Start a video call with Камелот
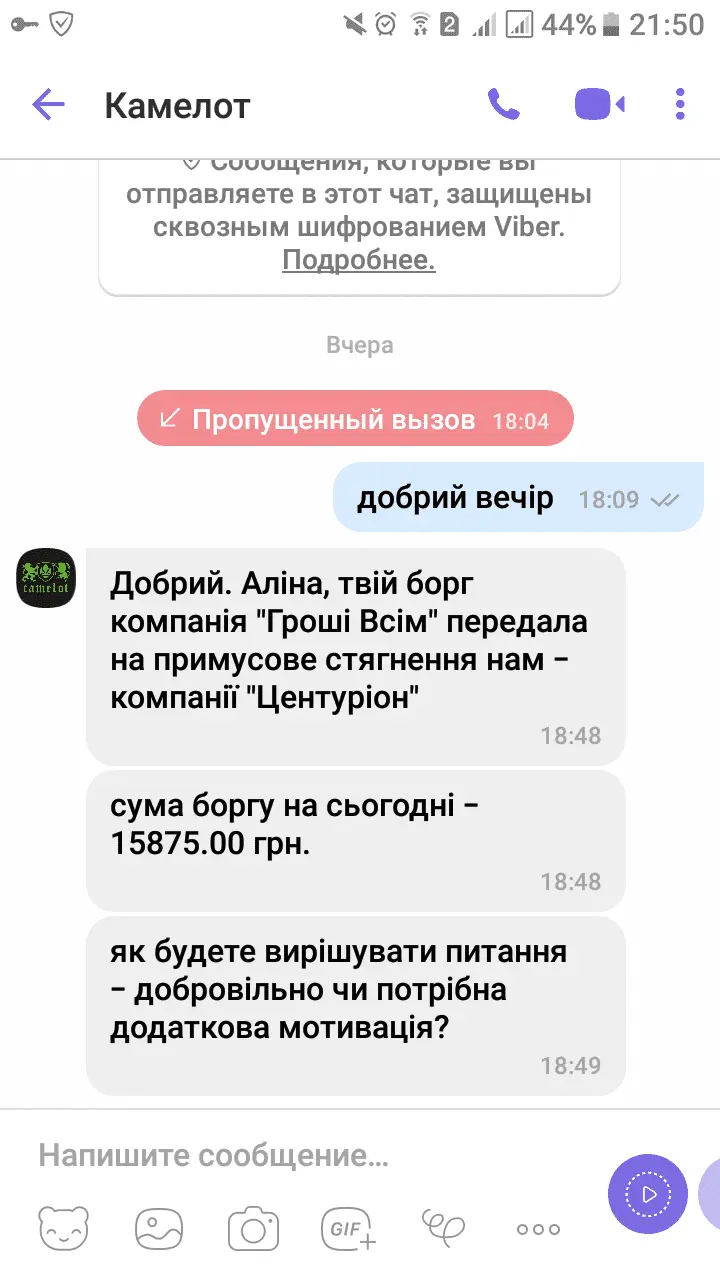 [599, 104]
